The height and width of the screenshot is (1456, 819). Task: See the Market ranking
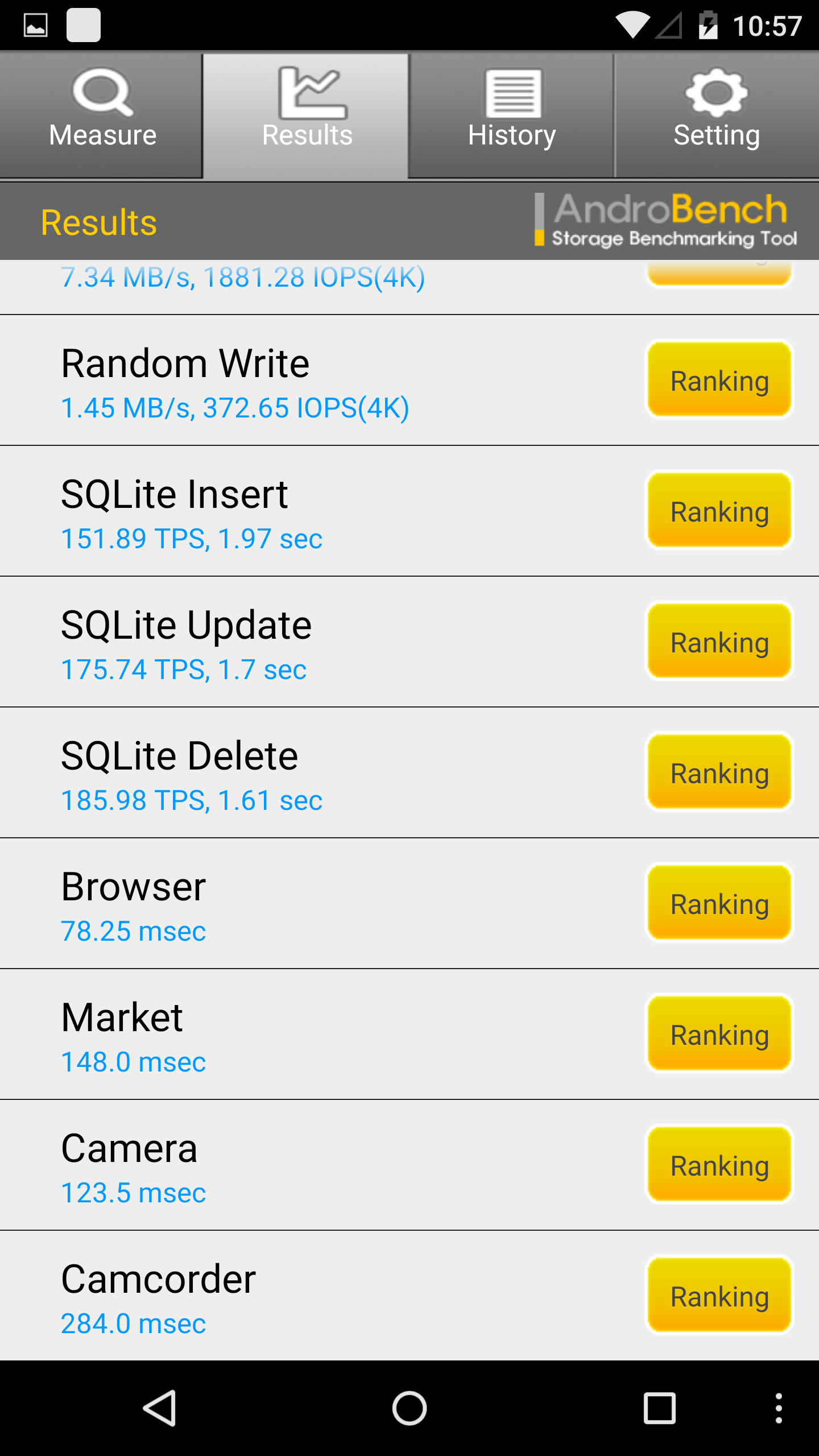pyautogui.click(x=719, y=1034)
